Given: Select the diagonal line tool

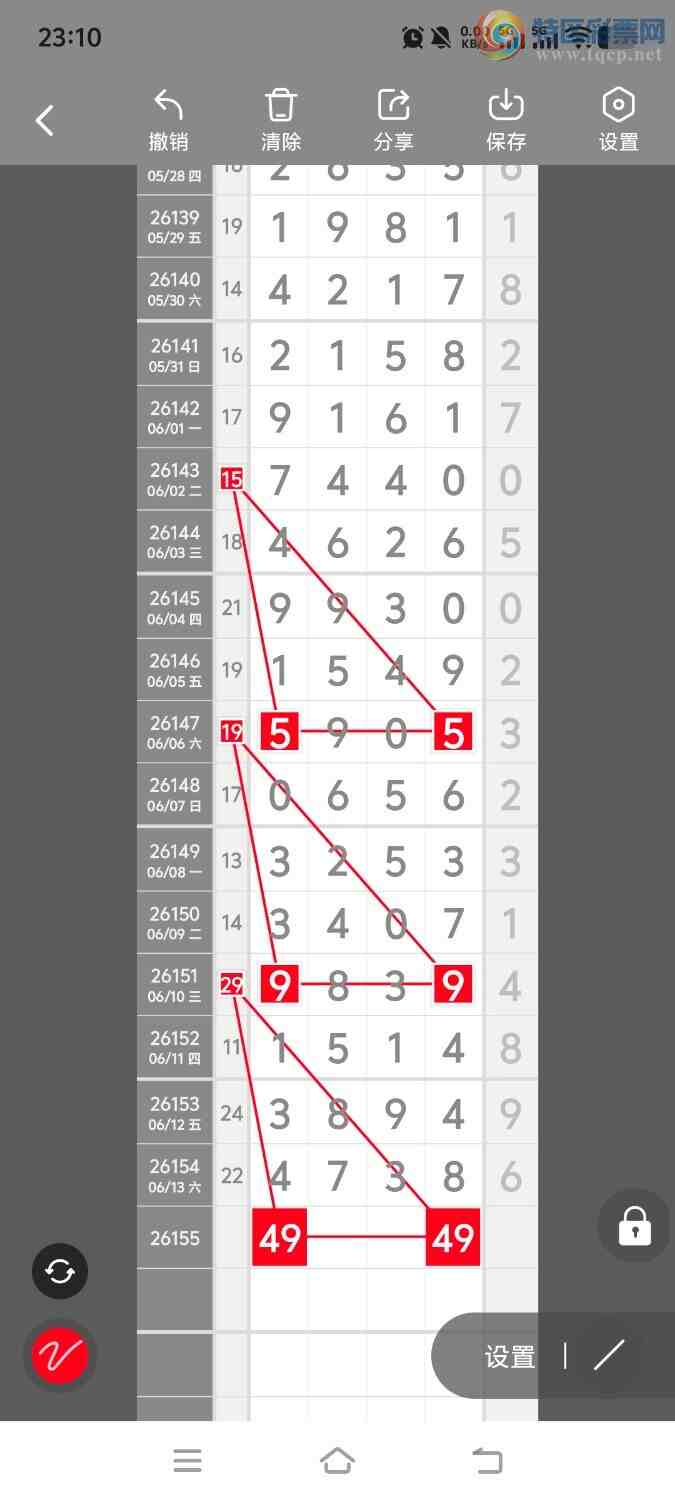Looking at the screenshot, I should pos(609,1356).
